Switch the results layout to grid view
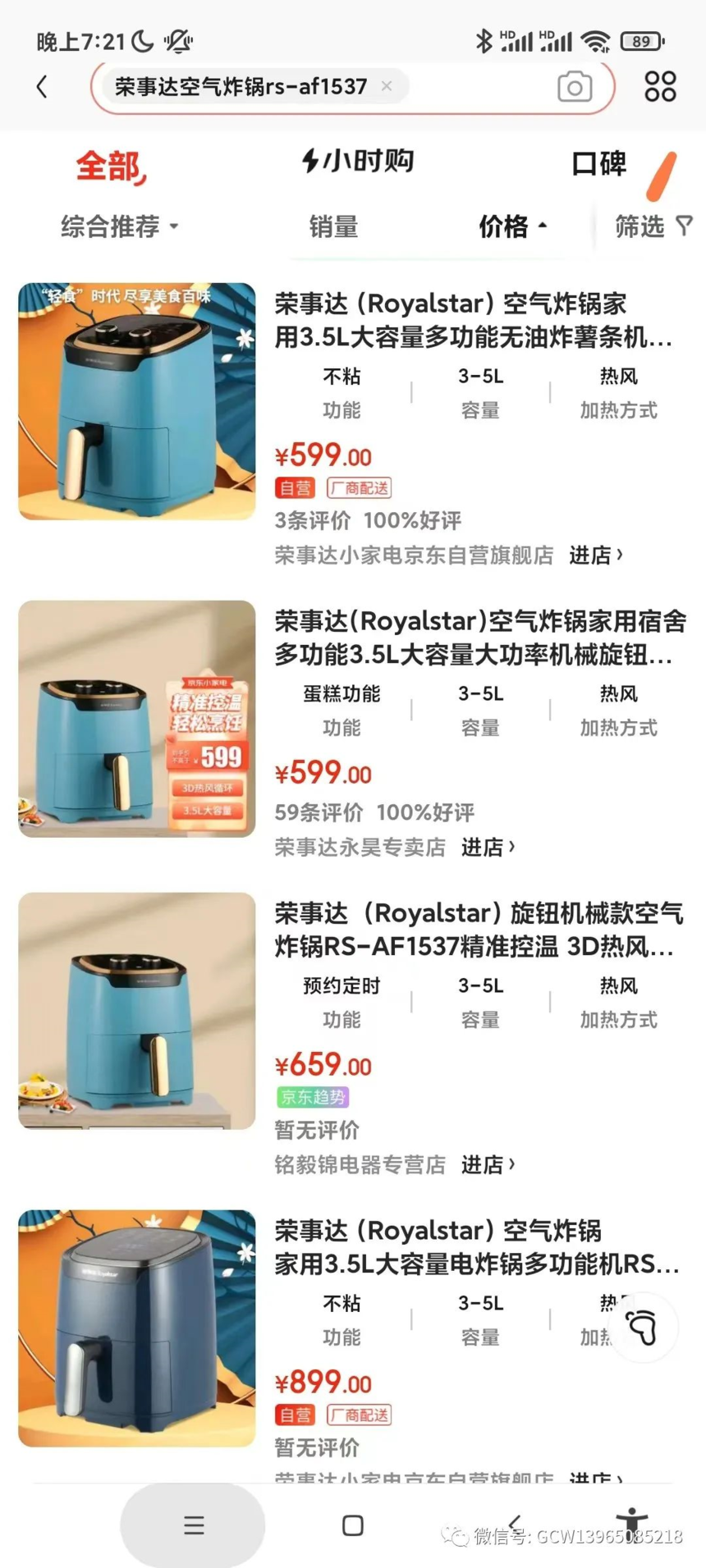Viewport: 706px width, 1568px height. click(660, 86)
